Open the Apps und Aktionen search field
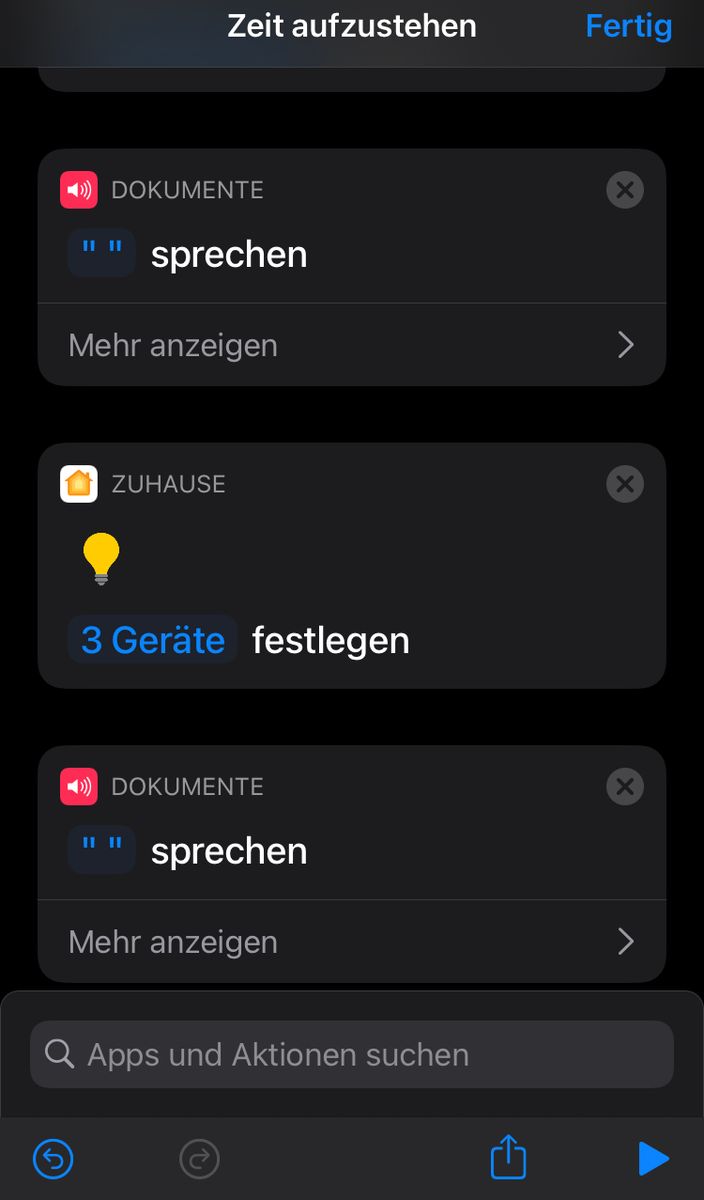The width and height of the screenshot is (704, 1200). tap(352, 1055)
